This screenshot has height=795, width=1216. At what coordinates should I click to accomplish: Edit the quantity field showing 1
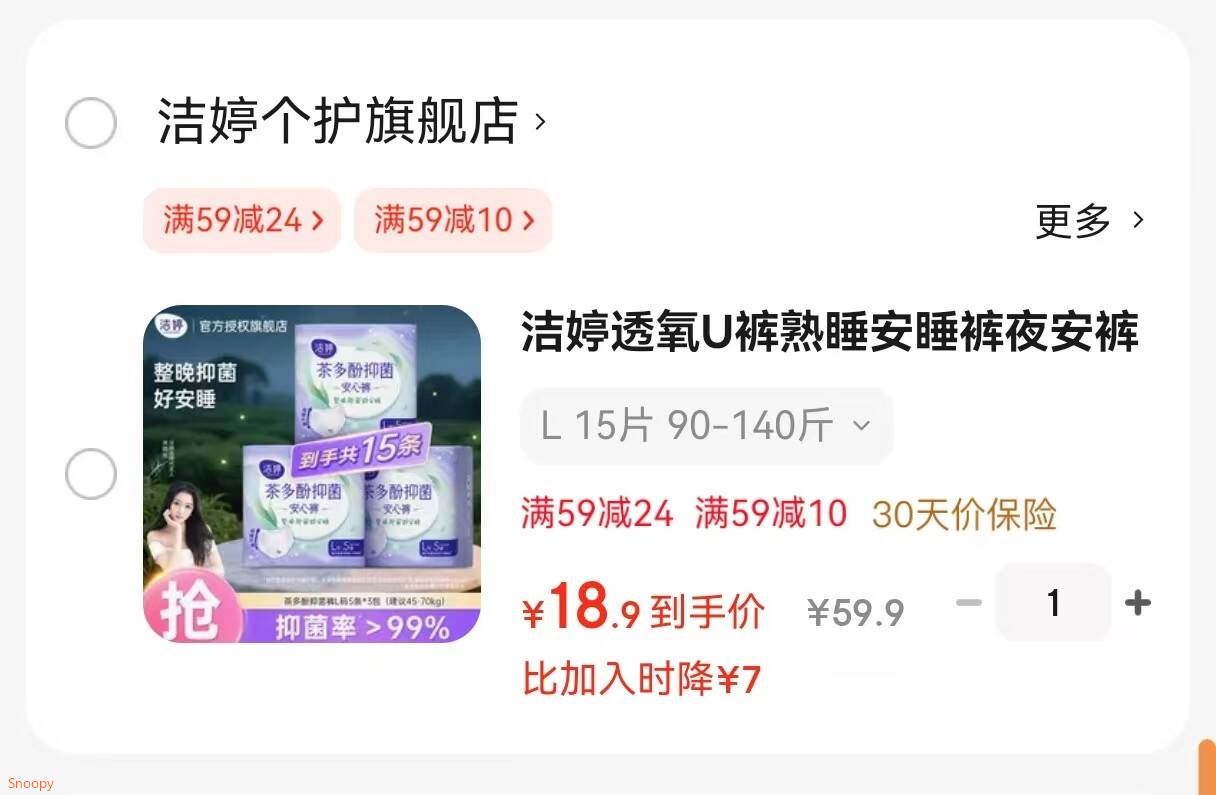(1053, 603)
